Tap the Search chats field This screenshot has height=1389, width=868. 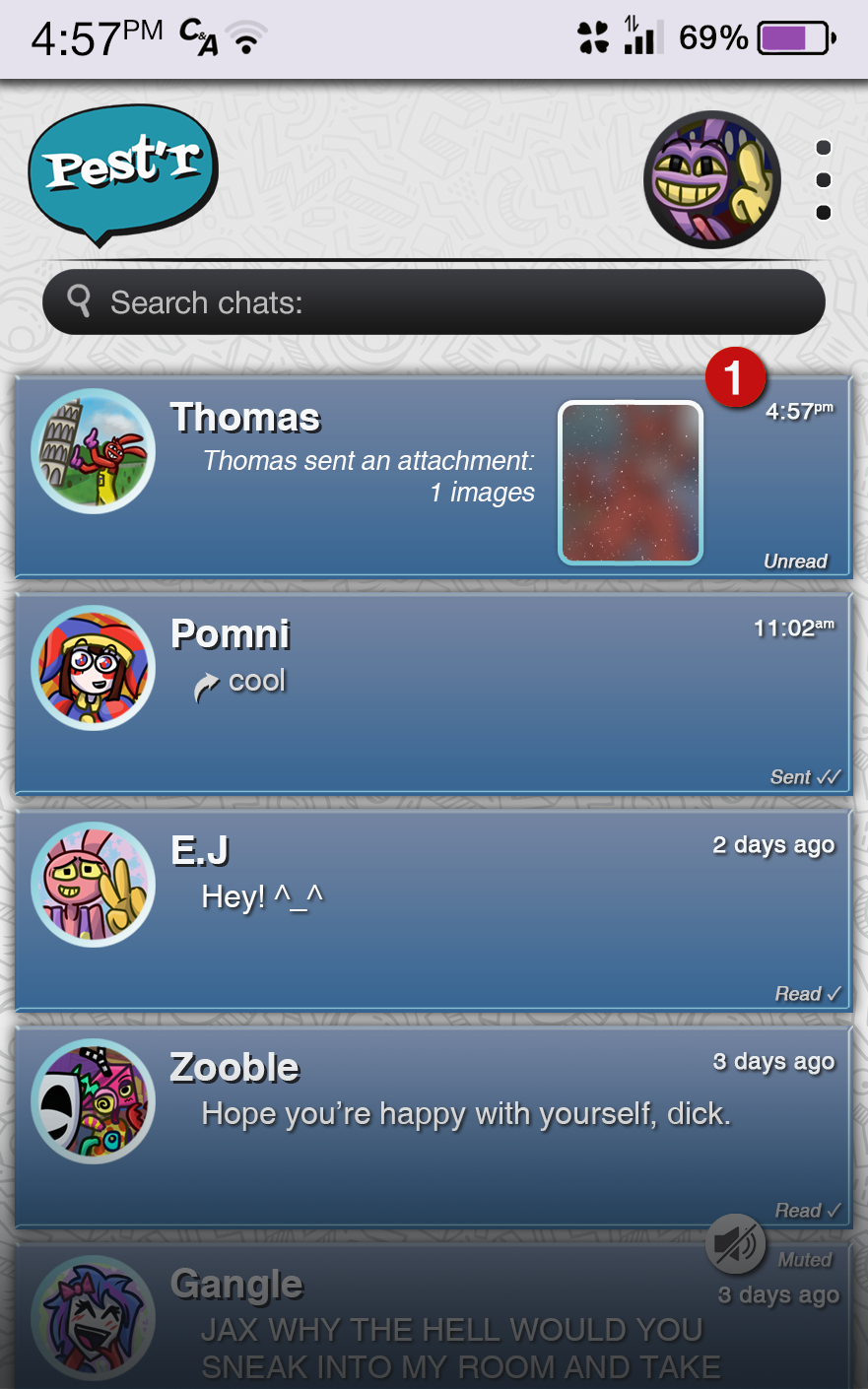coord(434,302)
